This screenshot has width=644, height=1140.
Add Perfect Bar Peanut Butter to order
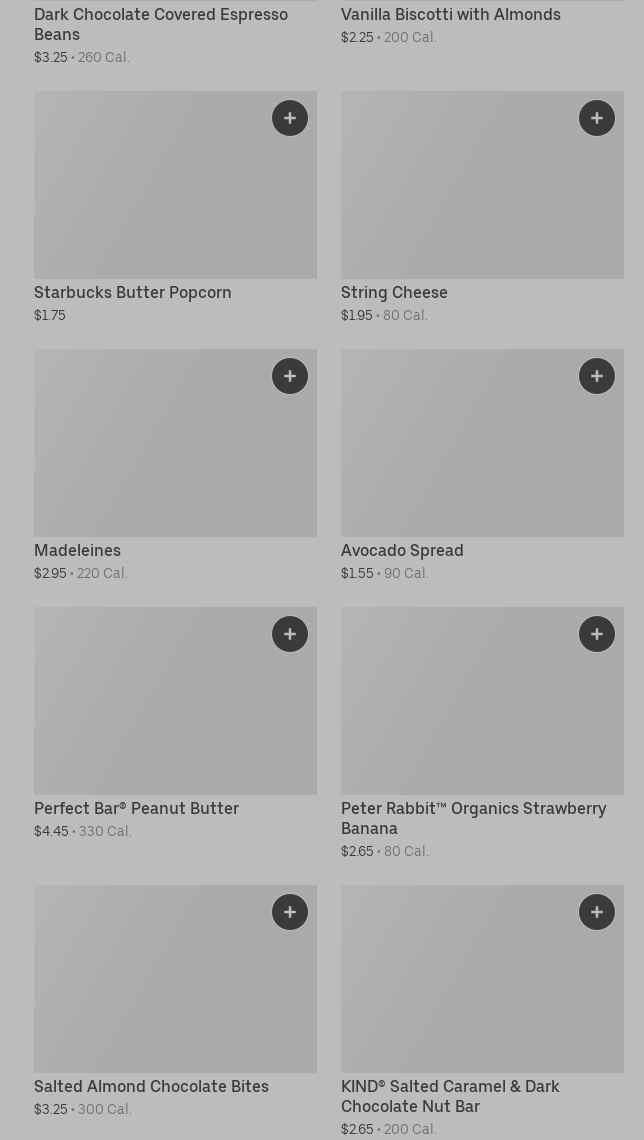[290, 634]
